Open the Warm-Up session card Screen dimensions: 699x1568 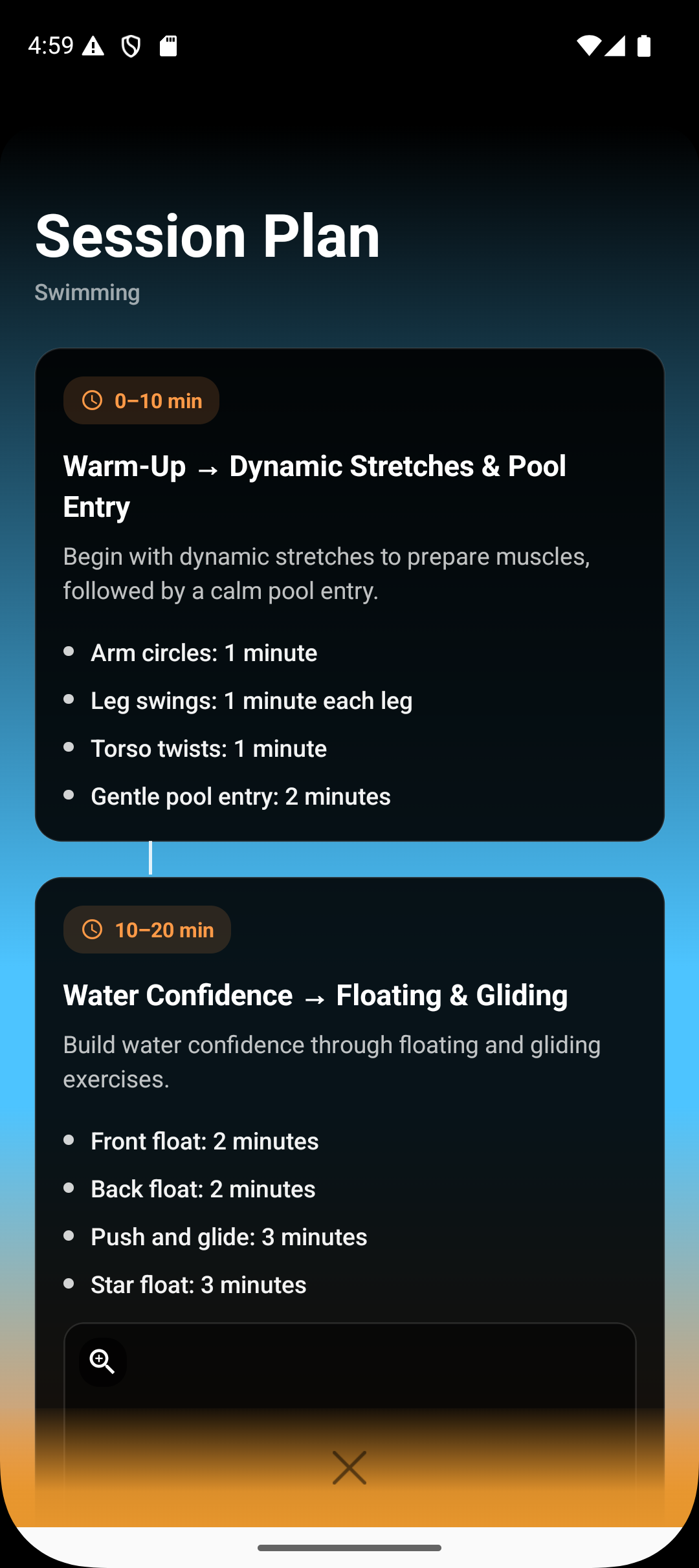(x=349, y=594)
